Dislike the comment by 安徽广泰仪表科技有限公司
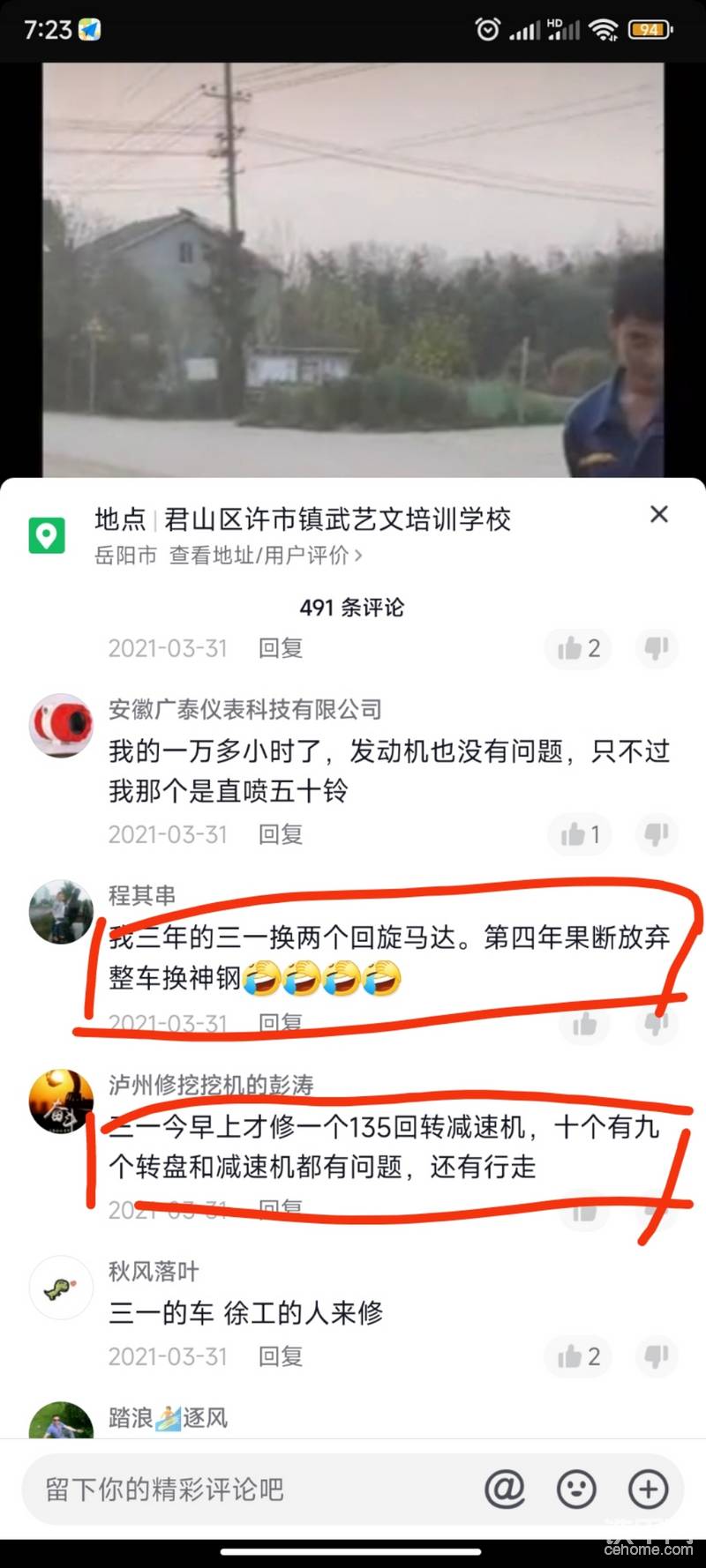 657,834
